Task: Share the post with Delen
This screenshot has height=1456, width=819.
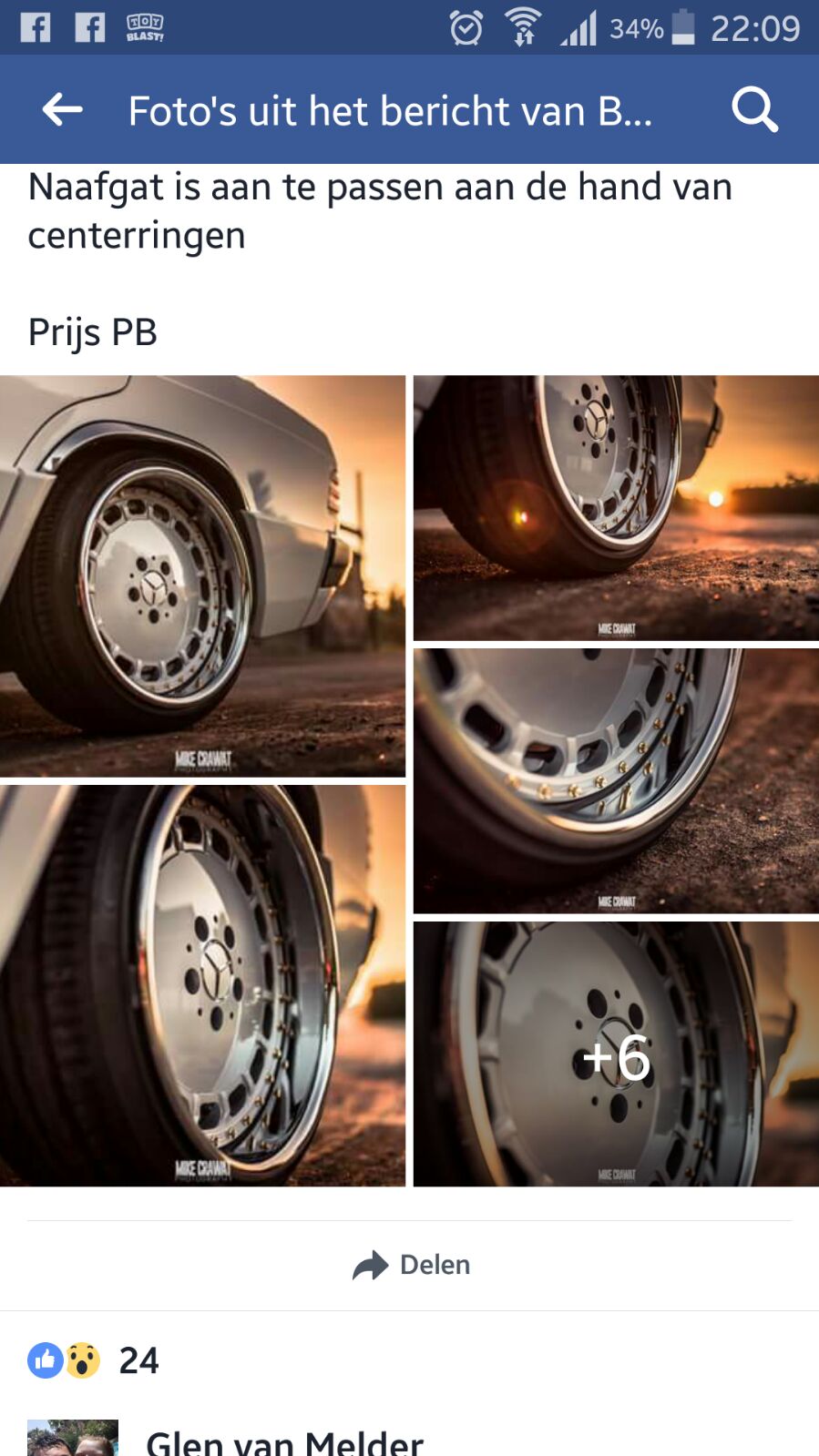Action: coord(411,1265)
